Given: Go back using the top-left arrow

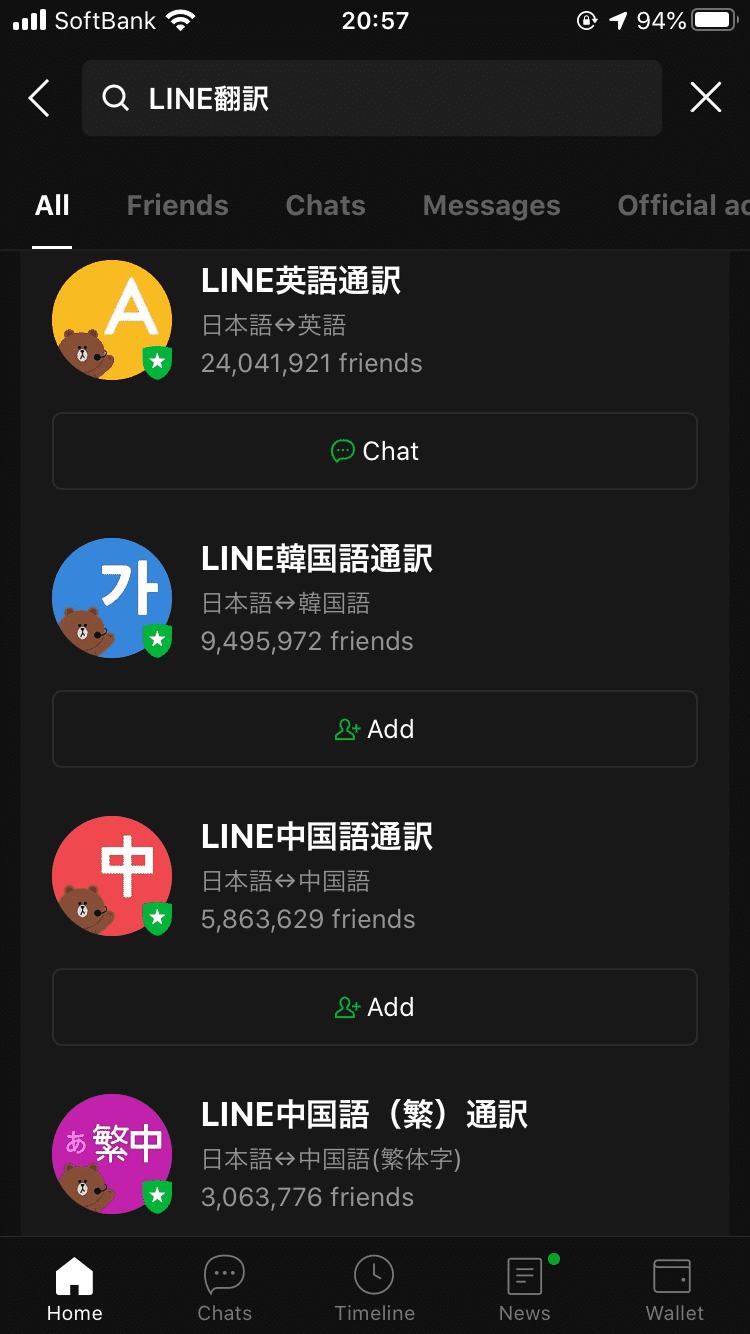Looking at the screenshot, I should (39, 98).
